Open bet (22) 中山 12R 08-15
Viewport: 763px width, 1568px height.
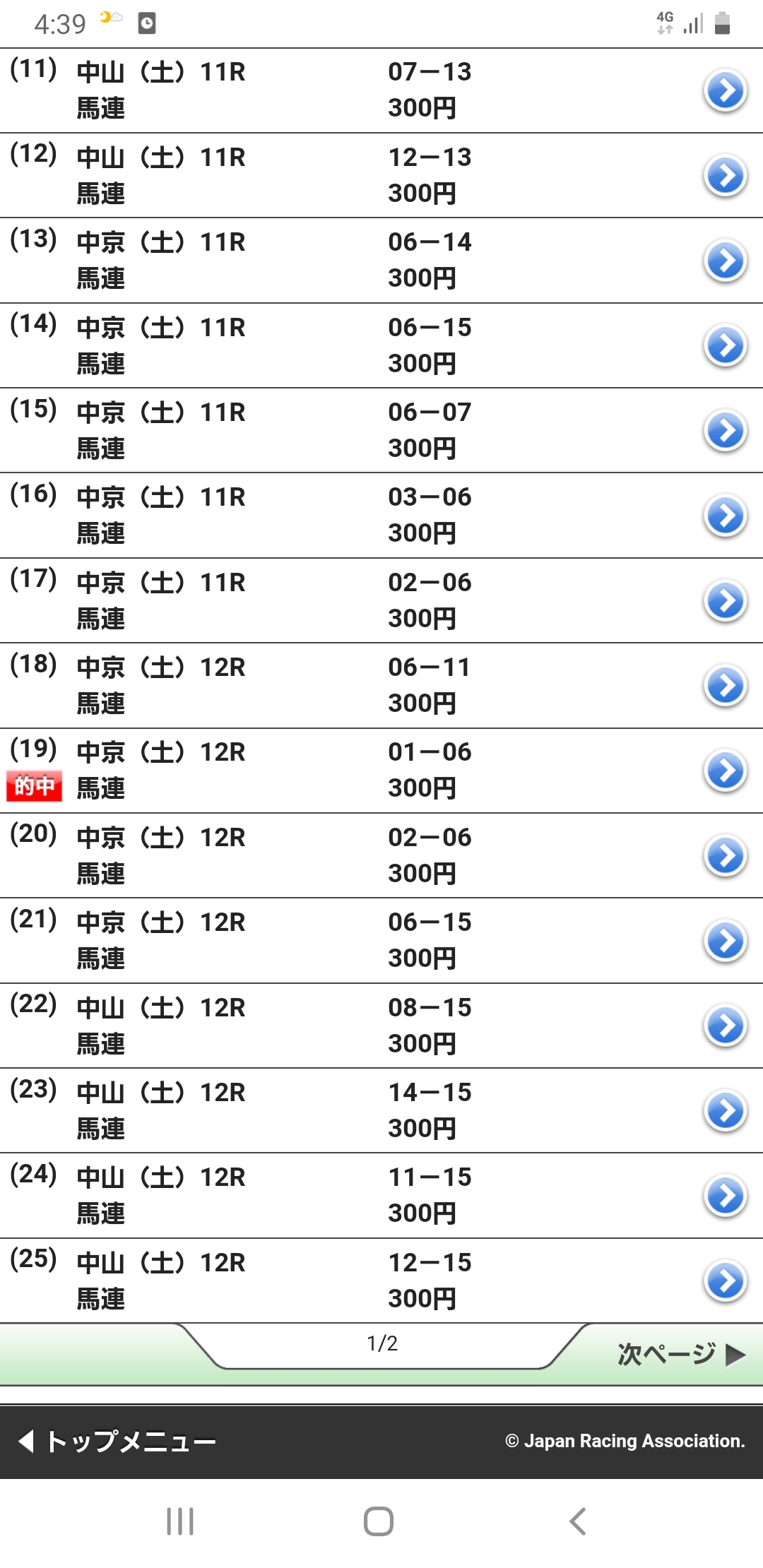[381, 1026]
